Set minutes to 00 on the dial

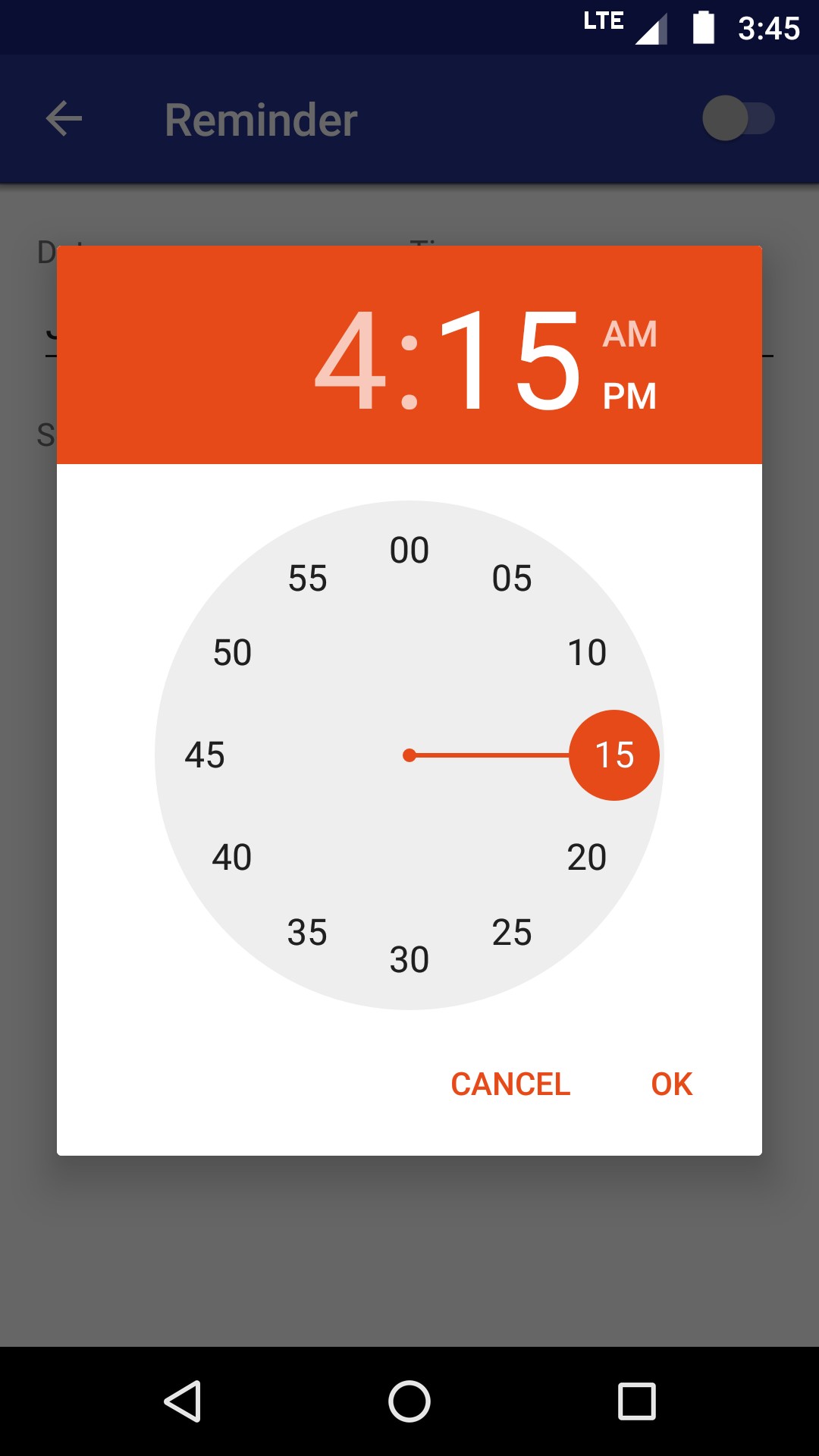[x=409, y=550]
